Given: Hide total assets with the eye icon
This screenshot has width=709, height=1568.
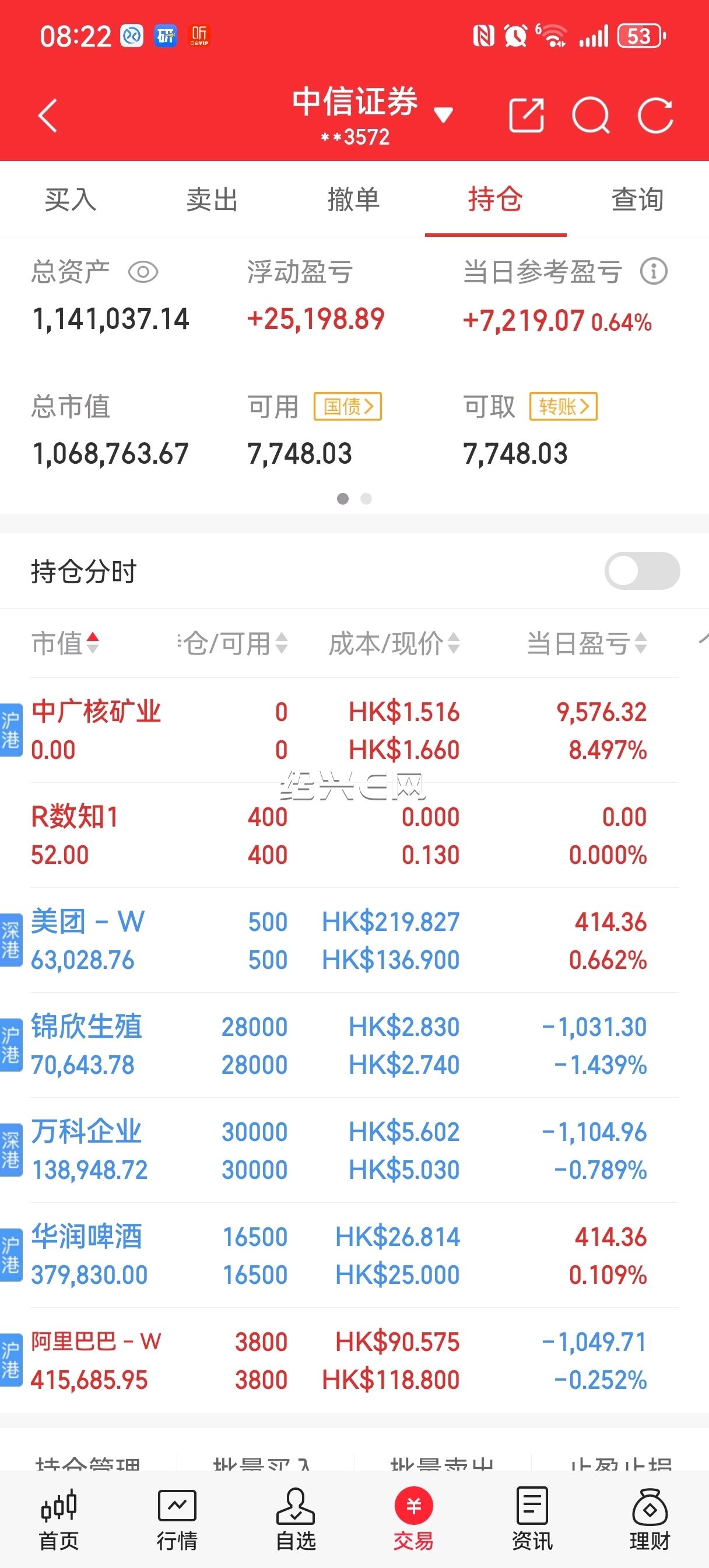Looking at the screenshot, I should tap(143, 271).
